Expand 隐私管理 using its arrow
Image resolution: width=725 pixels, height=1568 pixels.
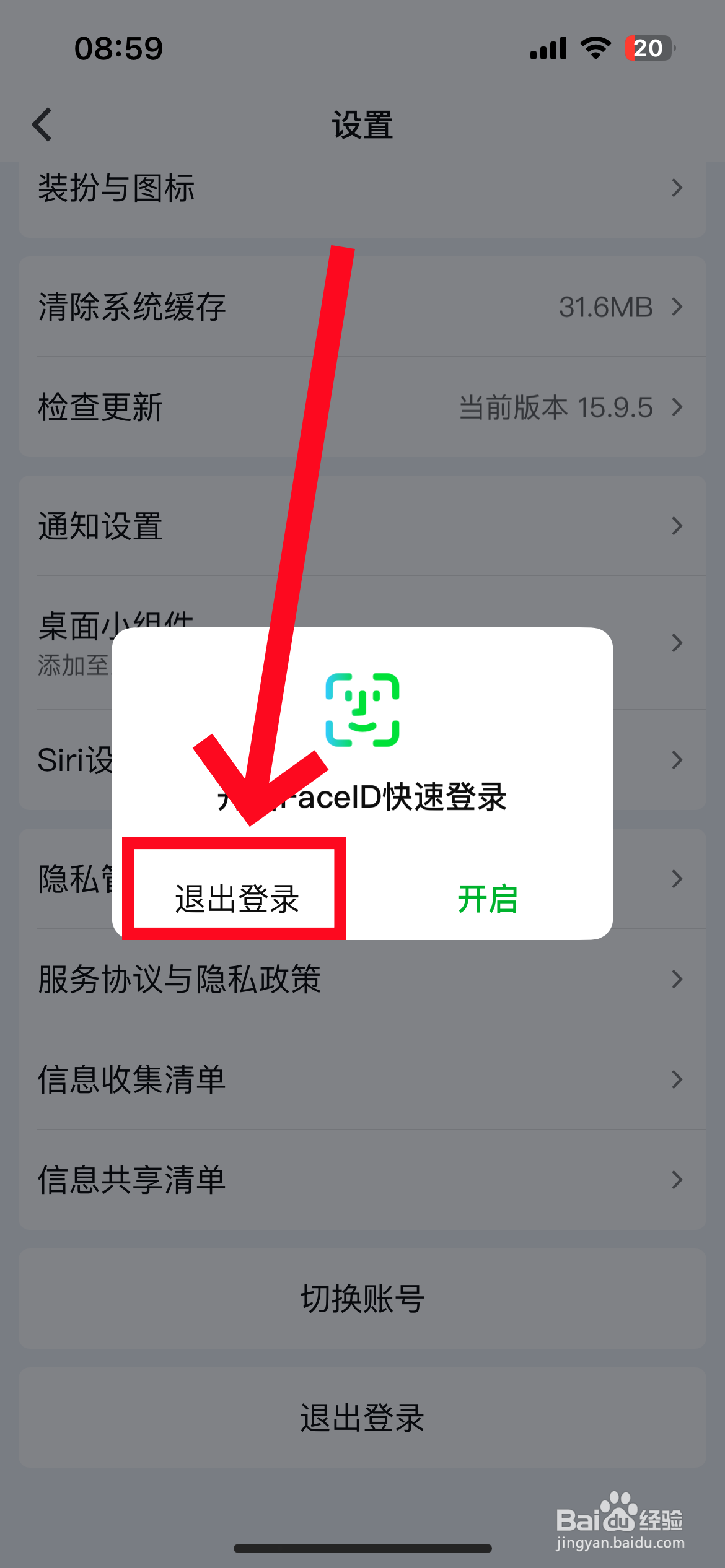click(676, 879)
